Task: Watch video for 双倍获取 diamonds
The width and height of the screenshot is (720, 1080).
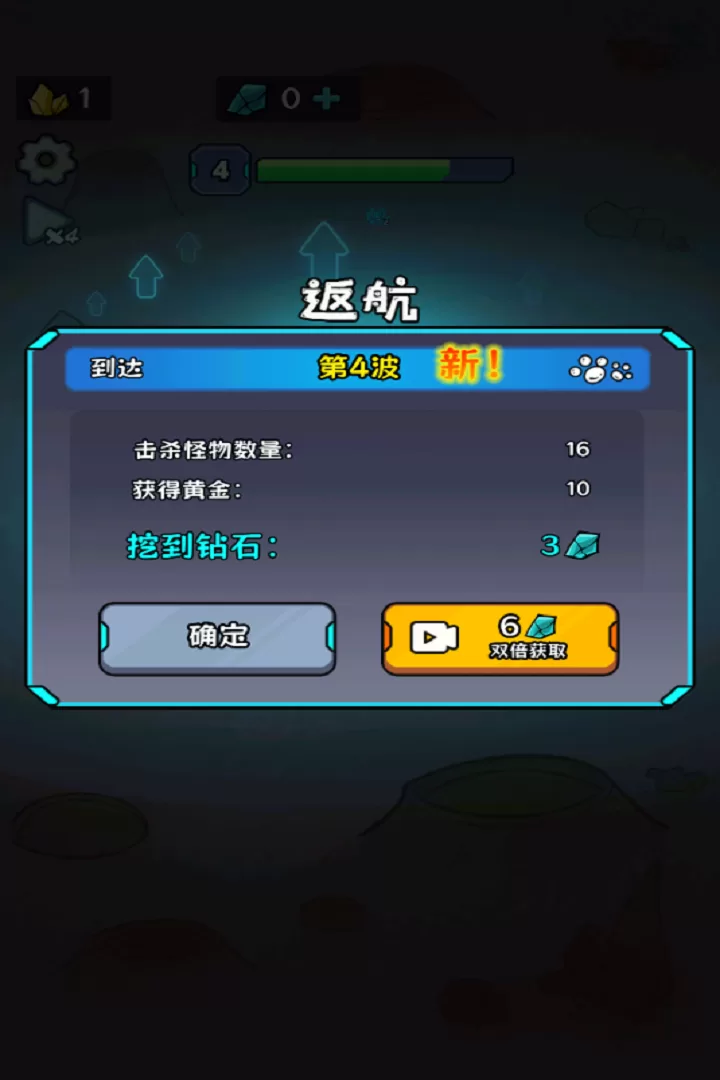Action: (x=500, y=638)
